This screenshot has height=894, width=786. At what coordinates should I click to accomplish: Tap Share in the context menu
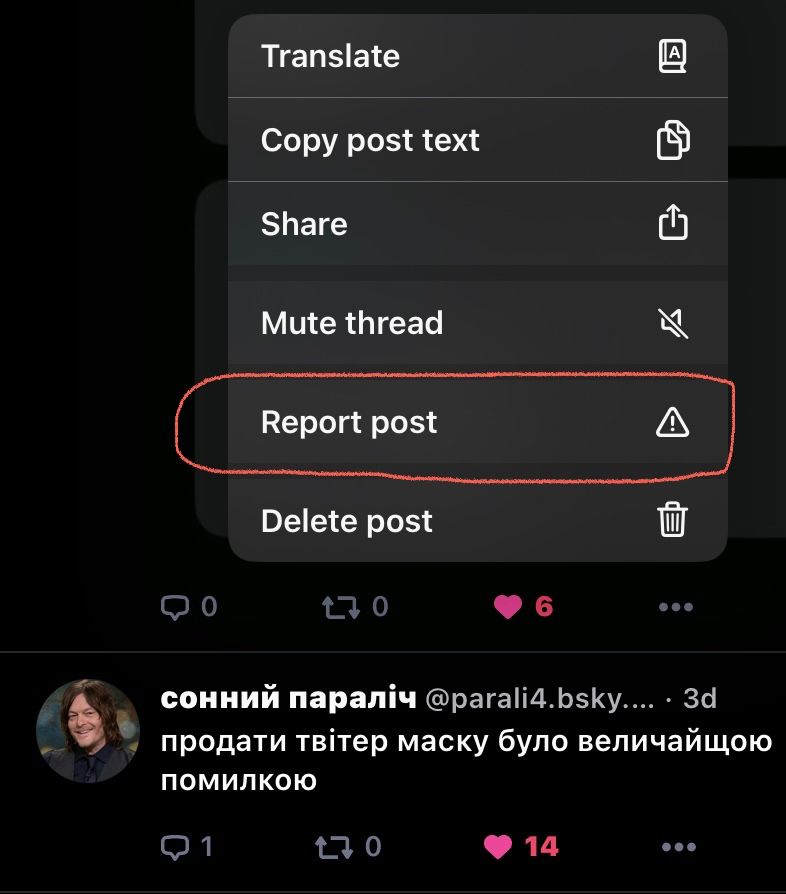point(478,224)
